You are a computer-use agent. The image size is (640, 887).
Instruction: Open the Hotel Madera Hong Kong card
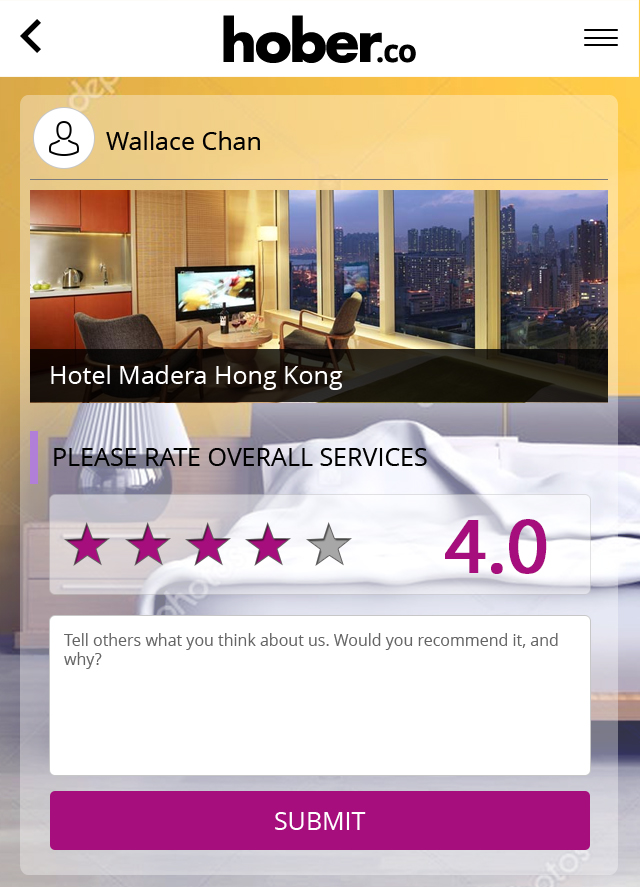click(319, 296)
